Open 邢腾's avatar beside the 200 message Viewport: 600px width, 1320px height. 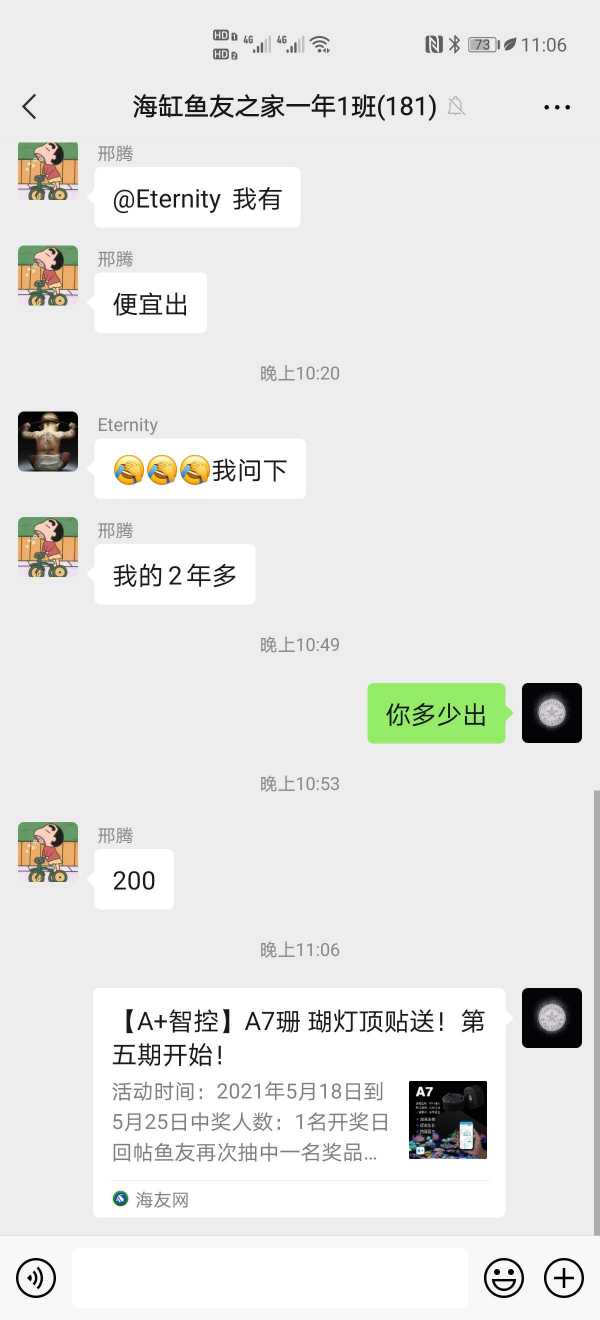coord(48,852)
